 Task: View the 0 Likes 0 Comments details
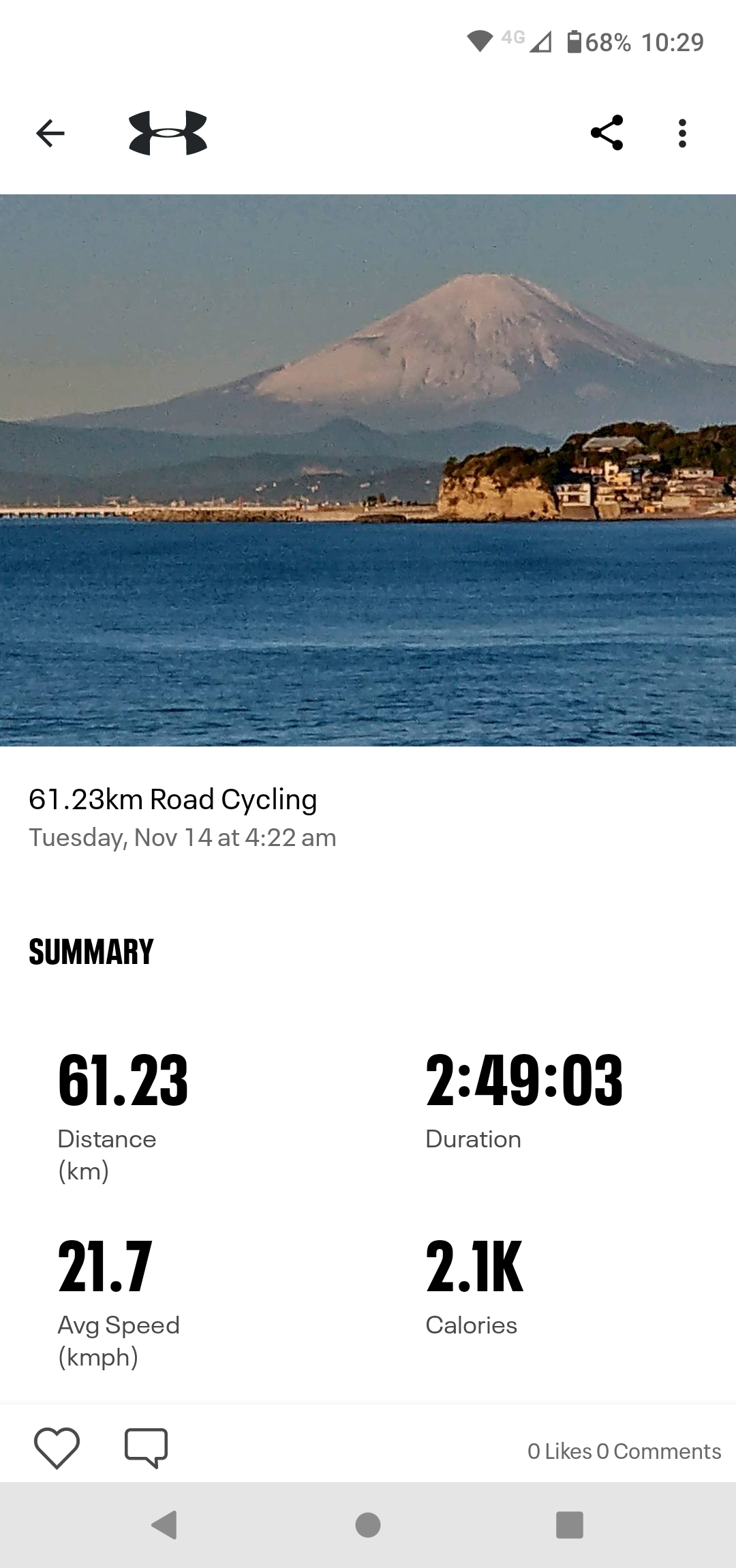tap(624, 1451)
